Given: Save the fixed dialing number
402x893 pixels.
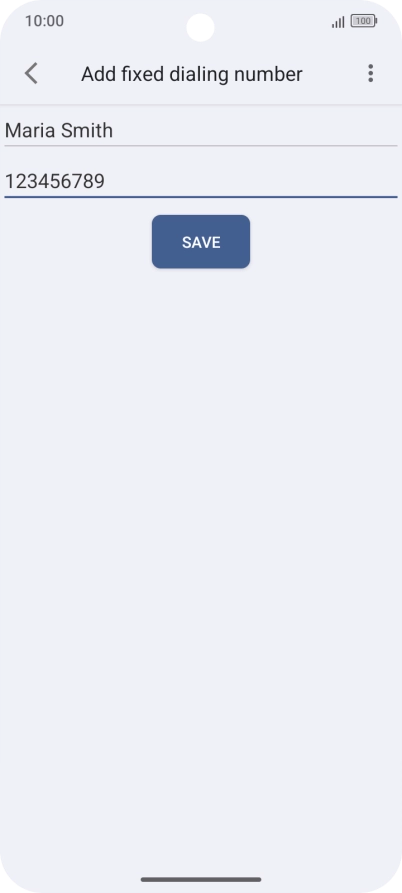Looking at the screenshot, I should pyautogui.click(x=200, y=241).
